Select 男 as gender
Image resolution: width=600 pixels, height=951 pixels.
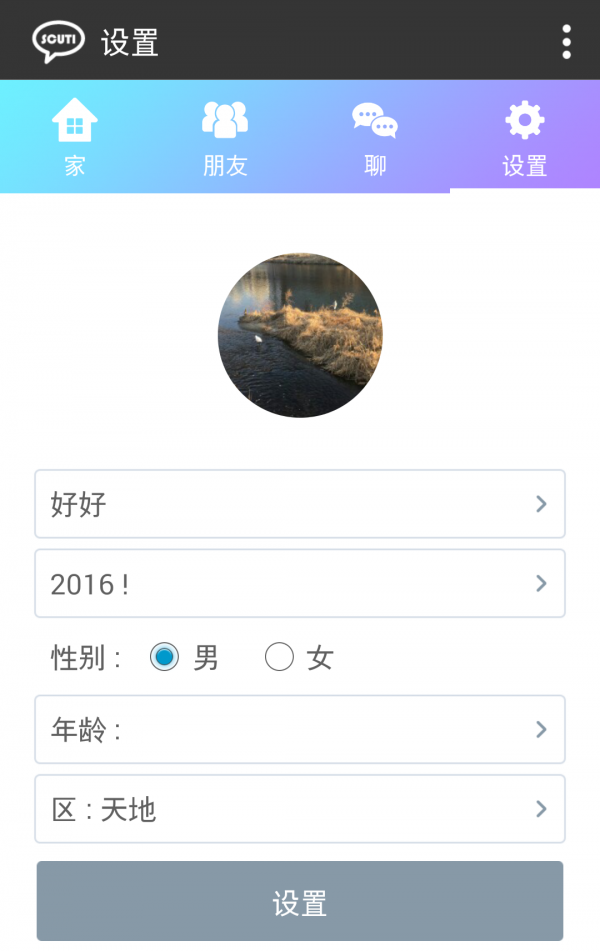tap(165, 657)
